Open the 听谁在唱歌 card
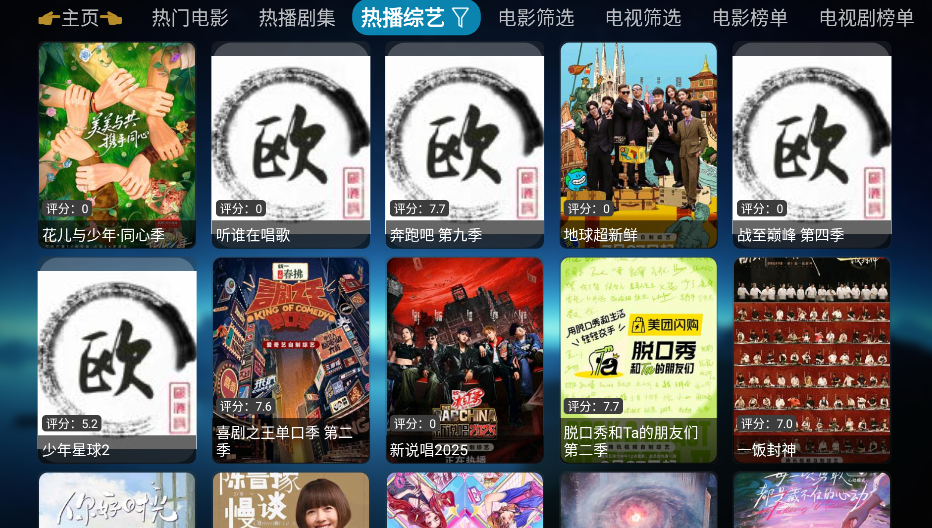Image resolution: width=932 pixels, height=528 pixels. click(291, 145)
